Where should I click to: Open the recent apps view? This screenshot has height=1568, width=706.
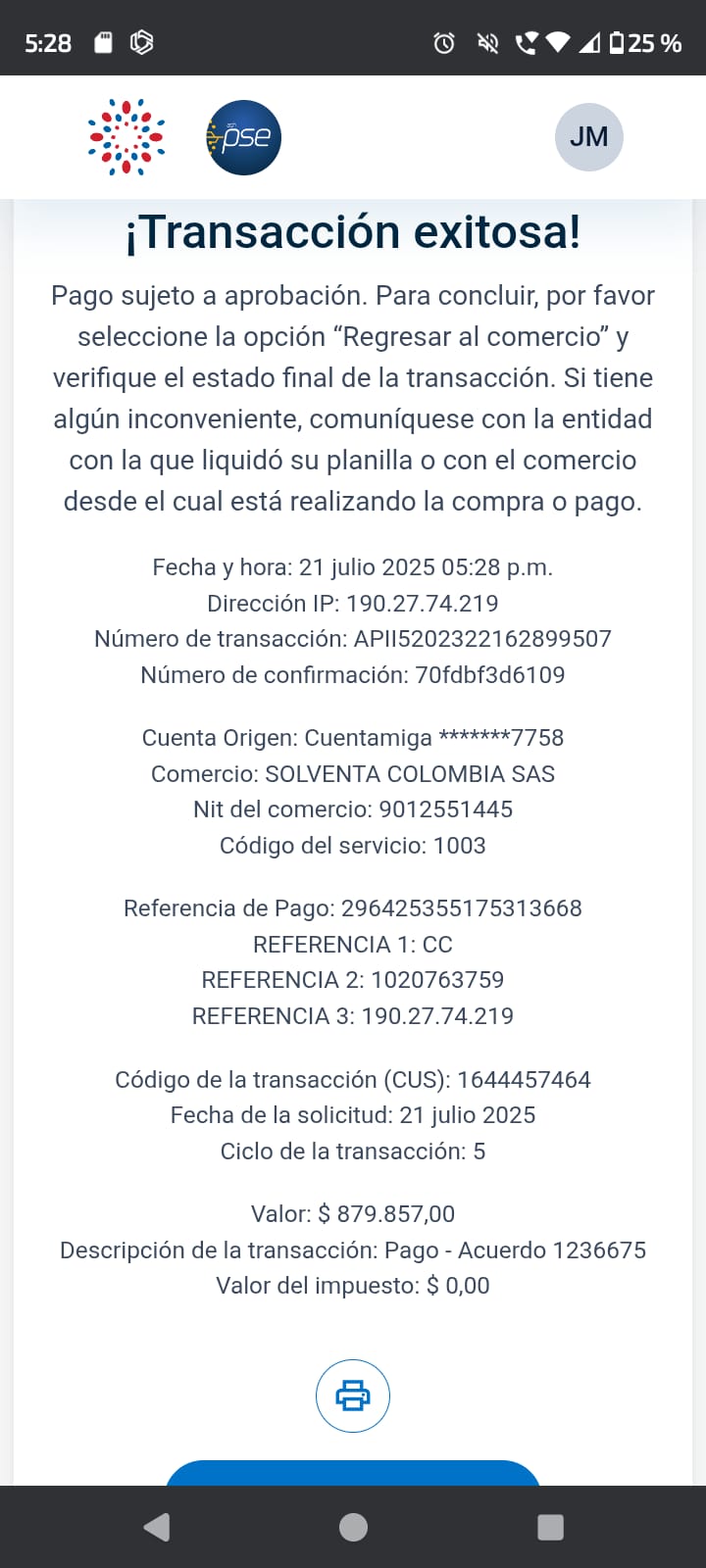pyautogui.click(x=551, y=1527)
